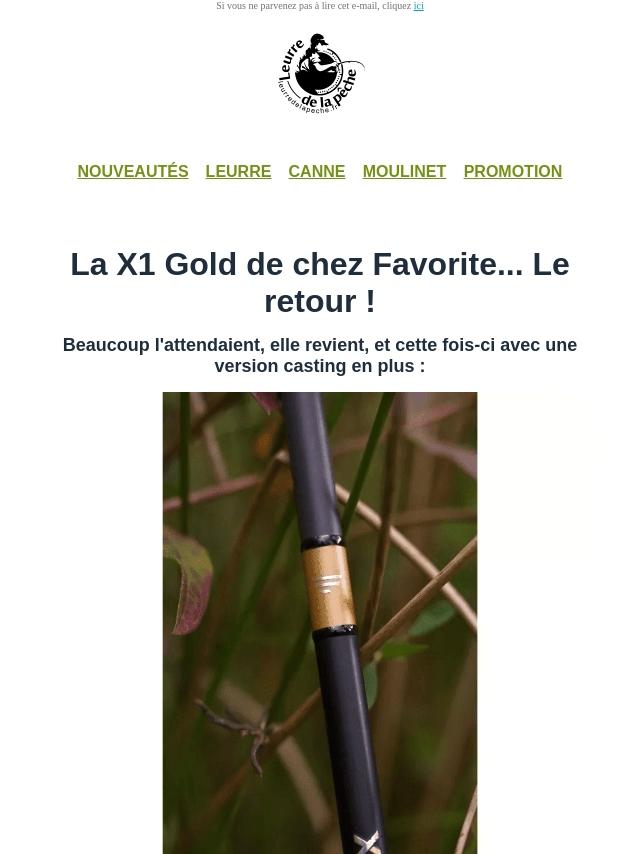Viewport: 640px width, 854px height.
Task: Open the MOULINET category link
Action: click(x=404, y=172)
